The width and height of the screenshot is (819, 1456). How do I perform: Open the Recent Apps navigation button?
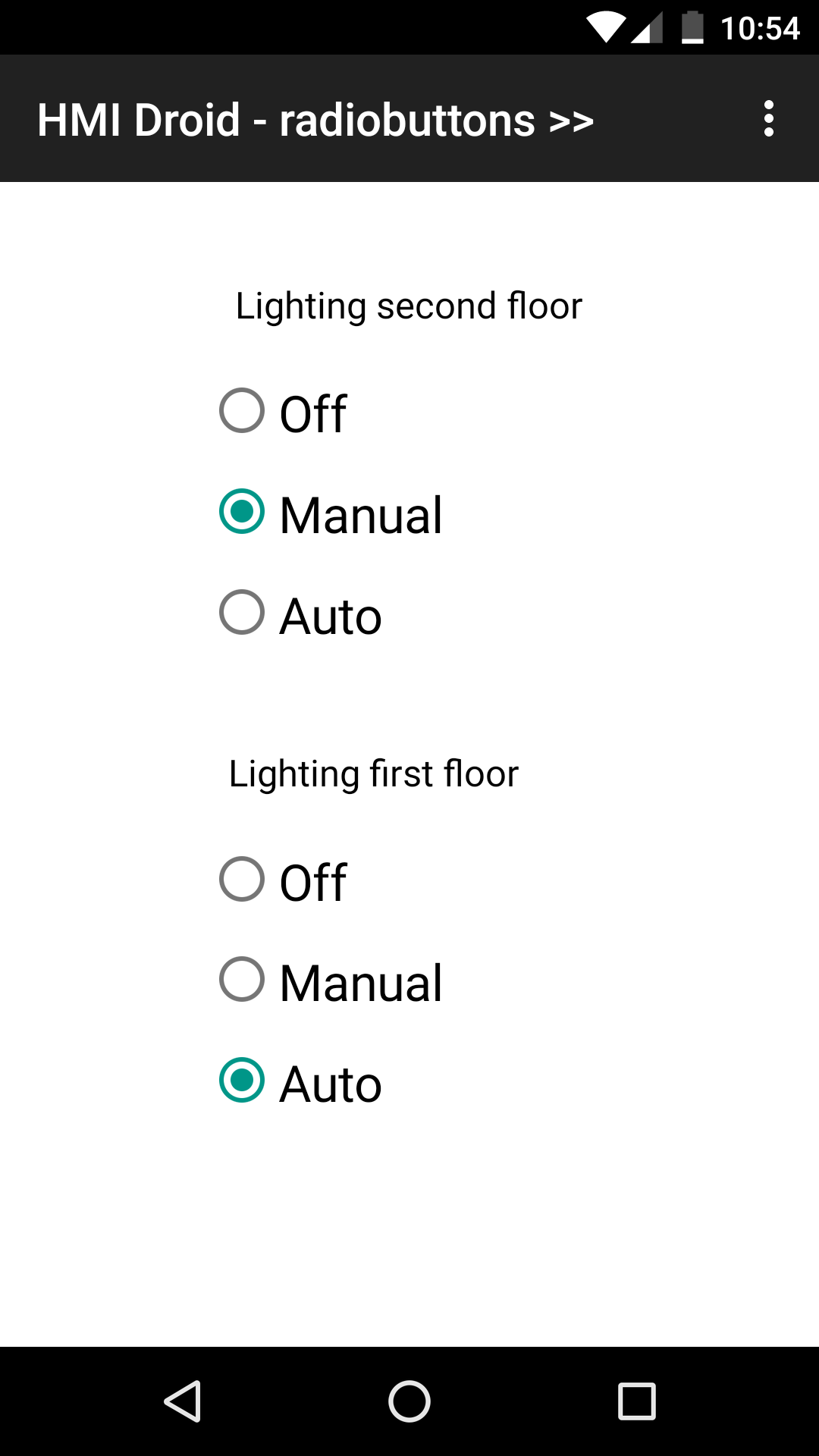coord(637,1401)
